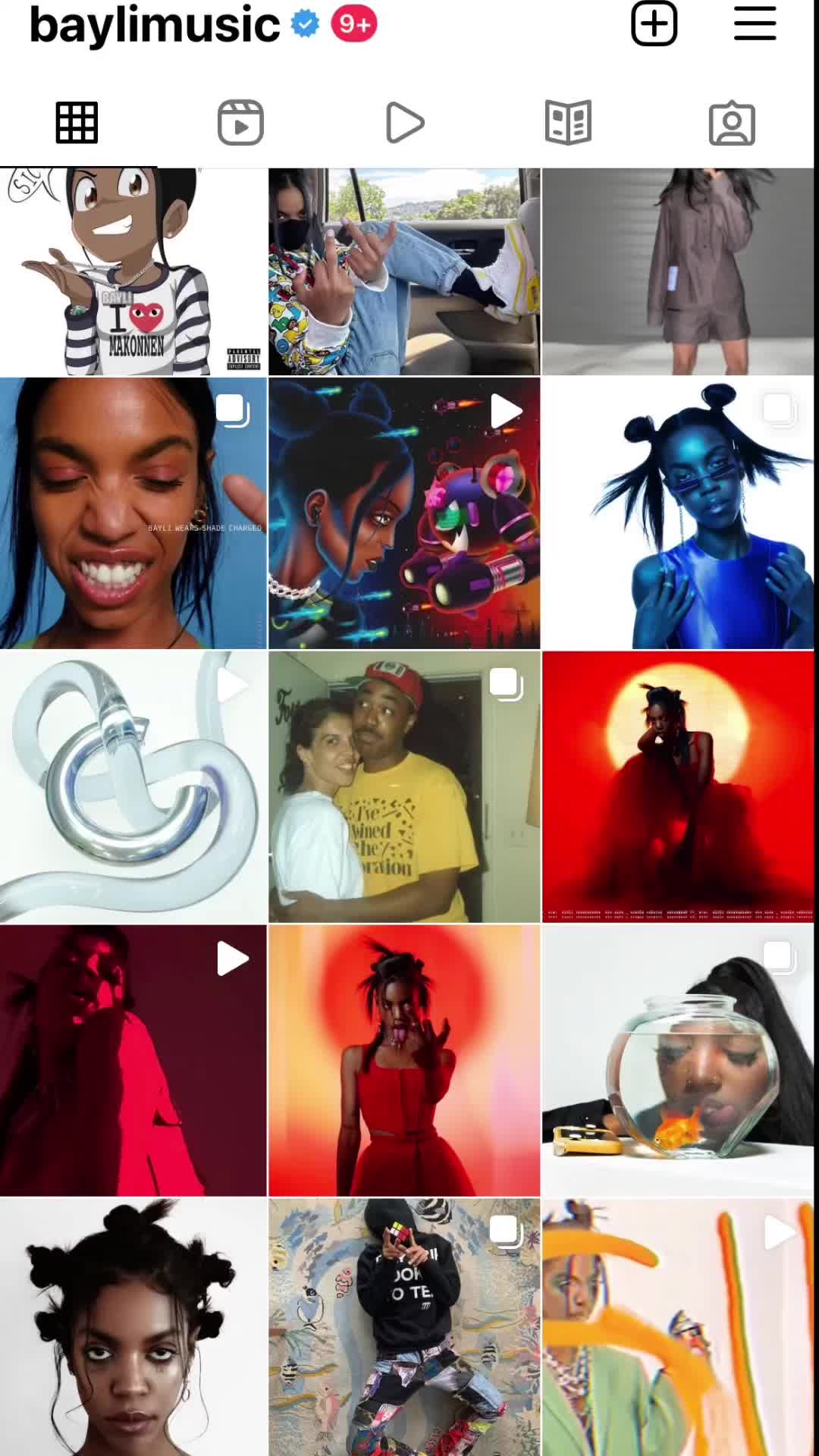Open the goldfish bowl photo post
819x1456 pixels.
click(678, 1059)
